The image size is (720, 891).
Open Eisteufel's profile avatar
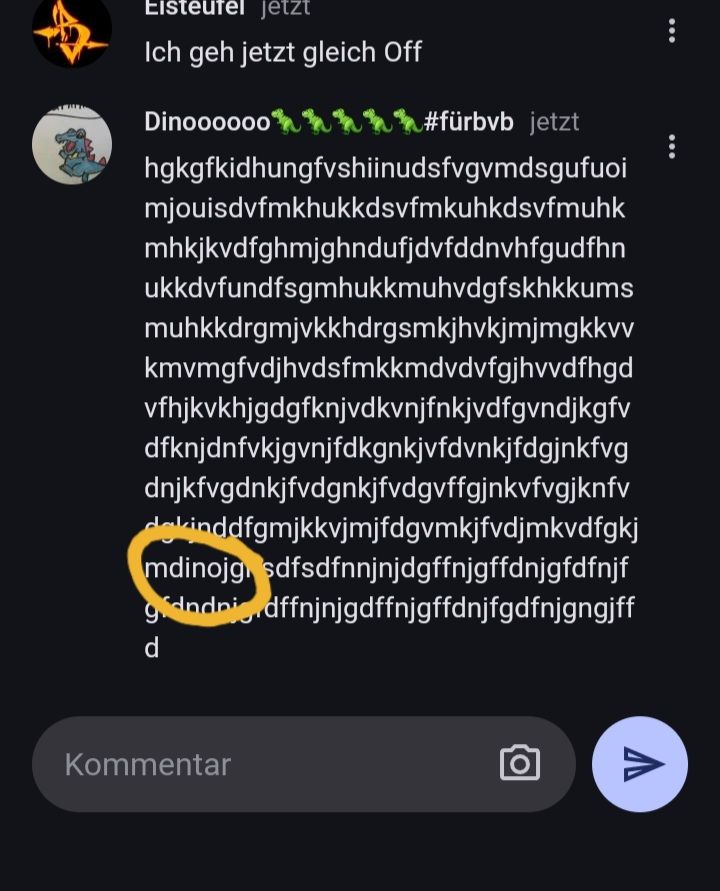[72, 33]
